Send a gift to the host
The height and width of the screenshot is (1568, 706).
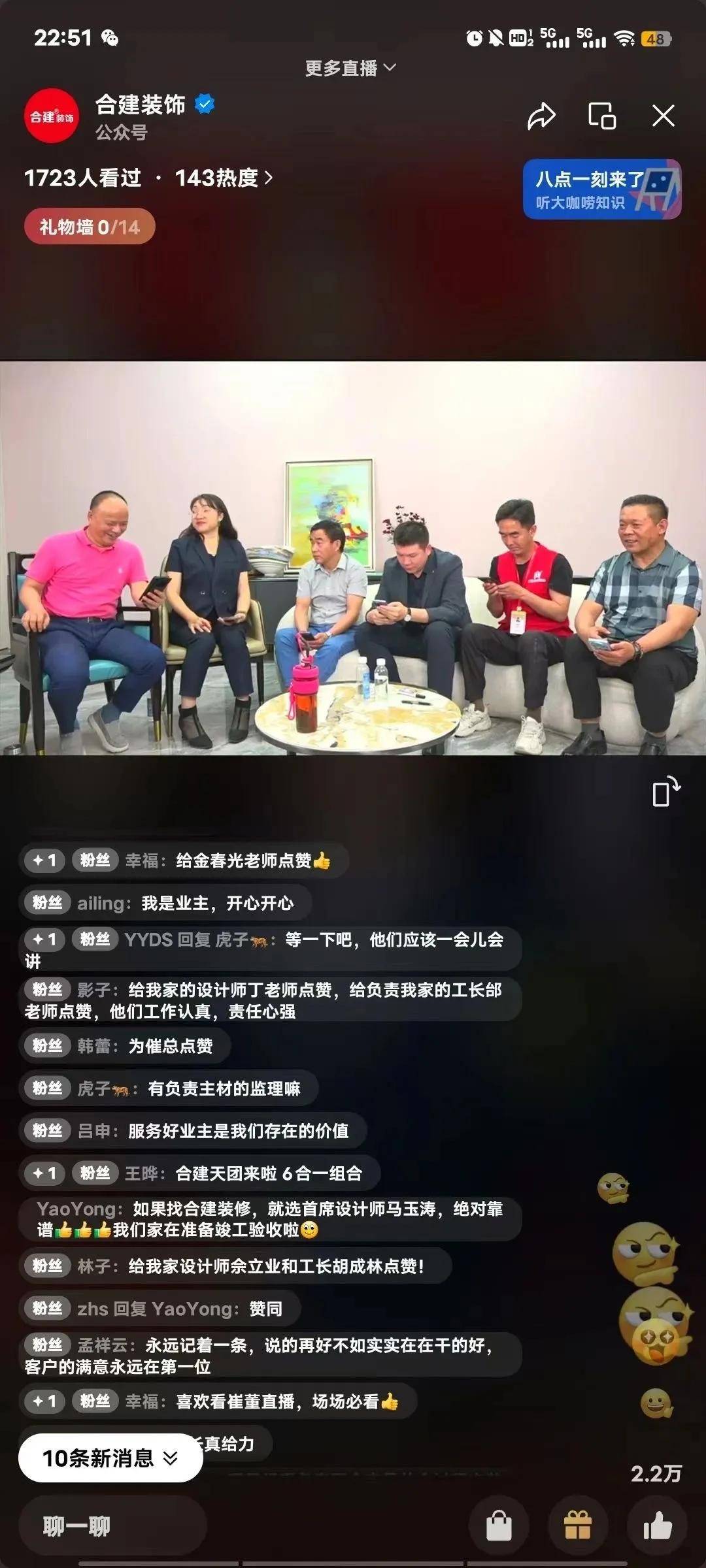[x=578, y=1526]
